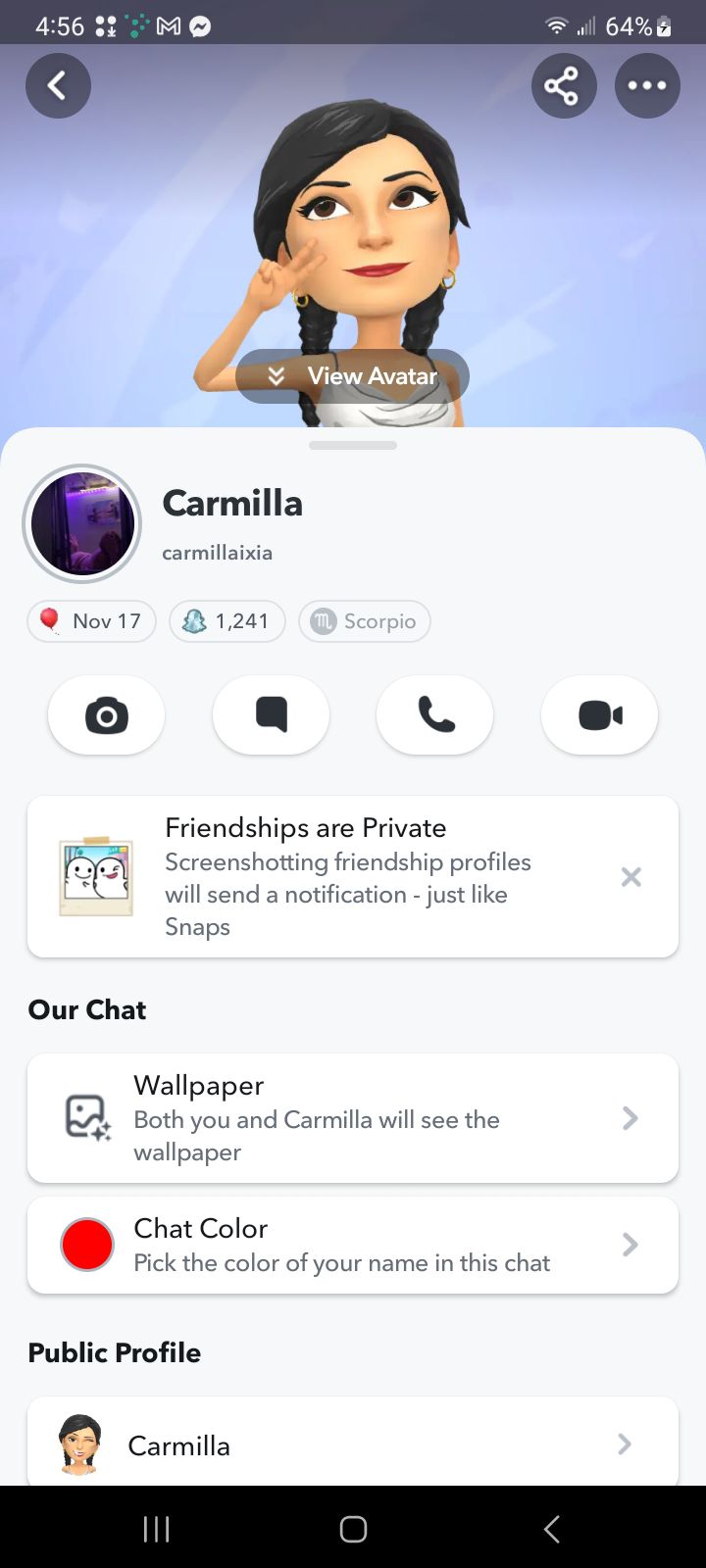
Task: Open the recent apps view
Action: (x=157, y=1529)
